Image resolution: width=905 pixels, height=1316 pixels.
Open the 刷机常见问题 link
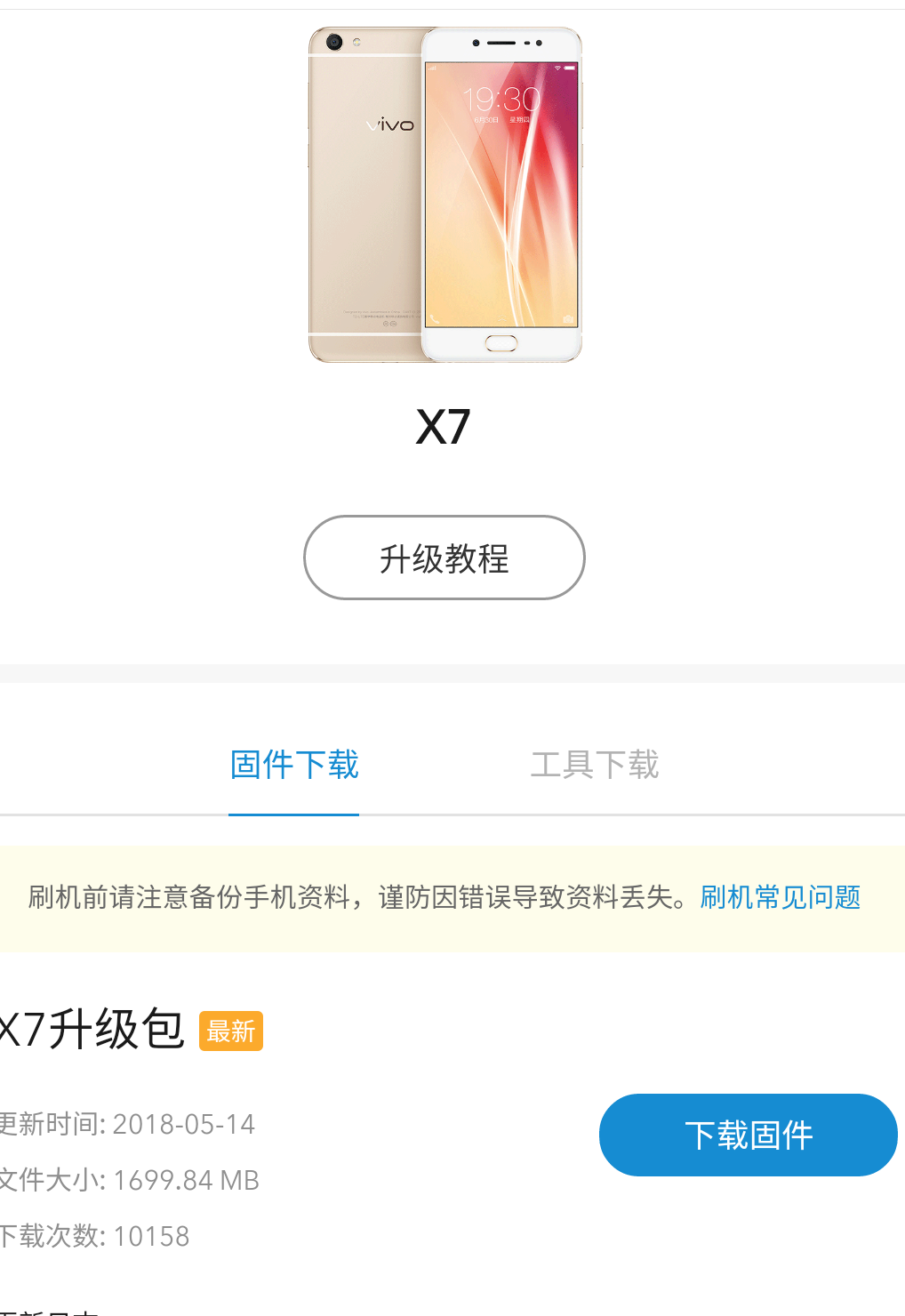[x=780, y=897]
